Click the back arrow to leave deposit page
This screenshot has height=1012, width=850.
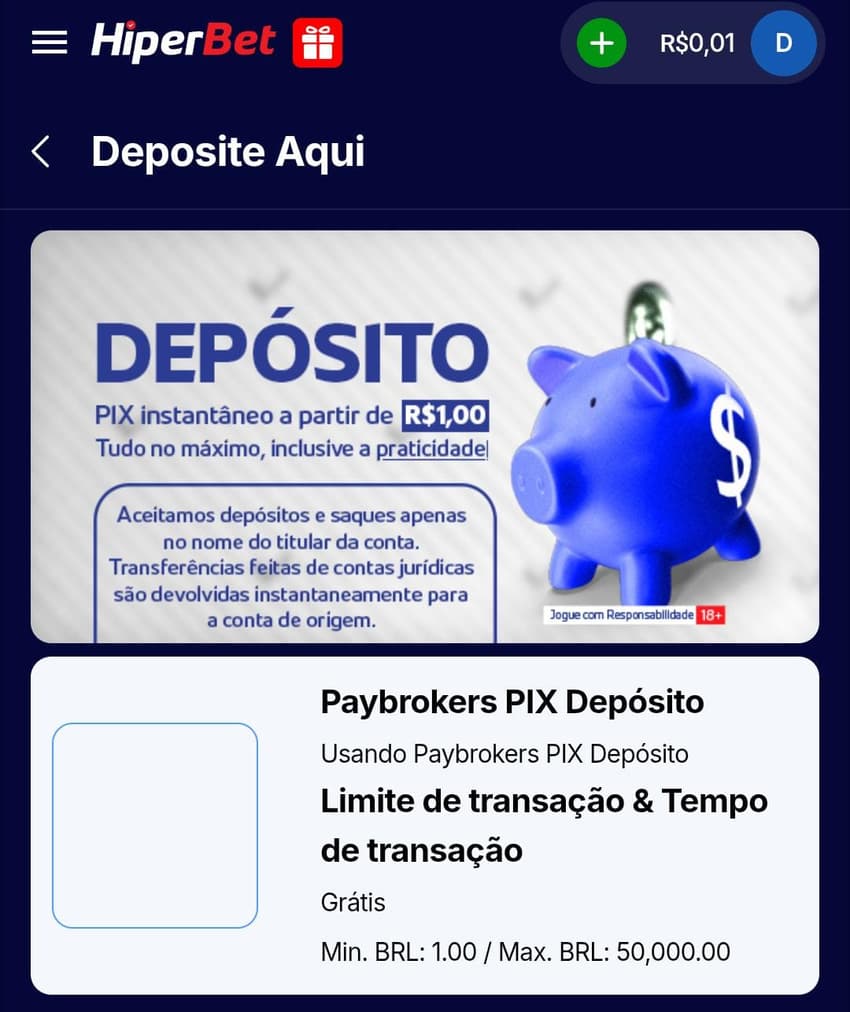tap(42, 152)
